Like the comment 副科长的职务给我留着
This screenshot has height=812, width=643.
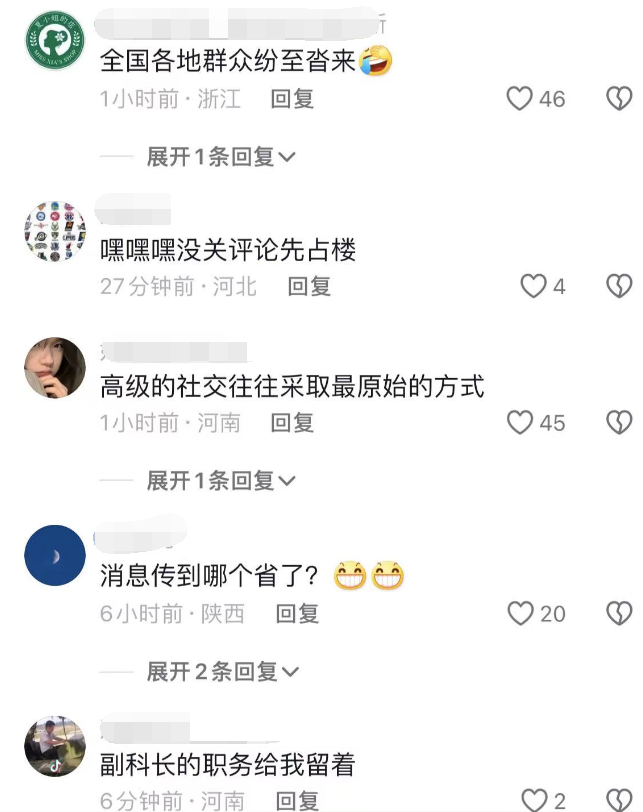(535, 800)
